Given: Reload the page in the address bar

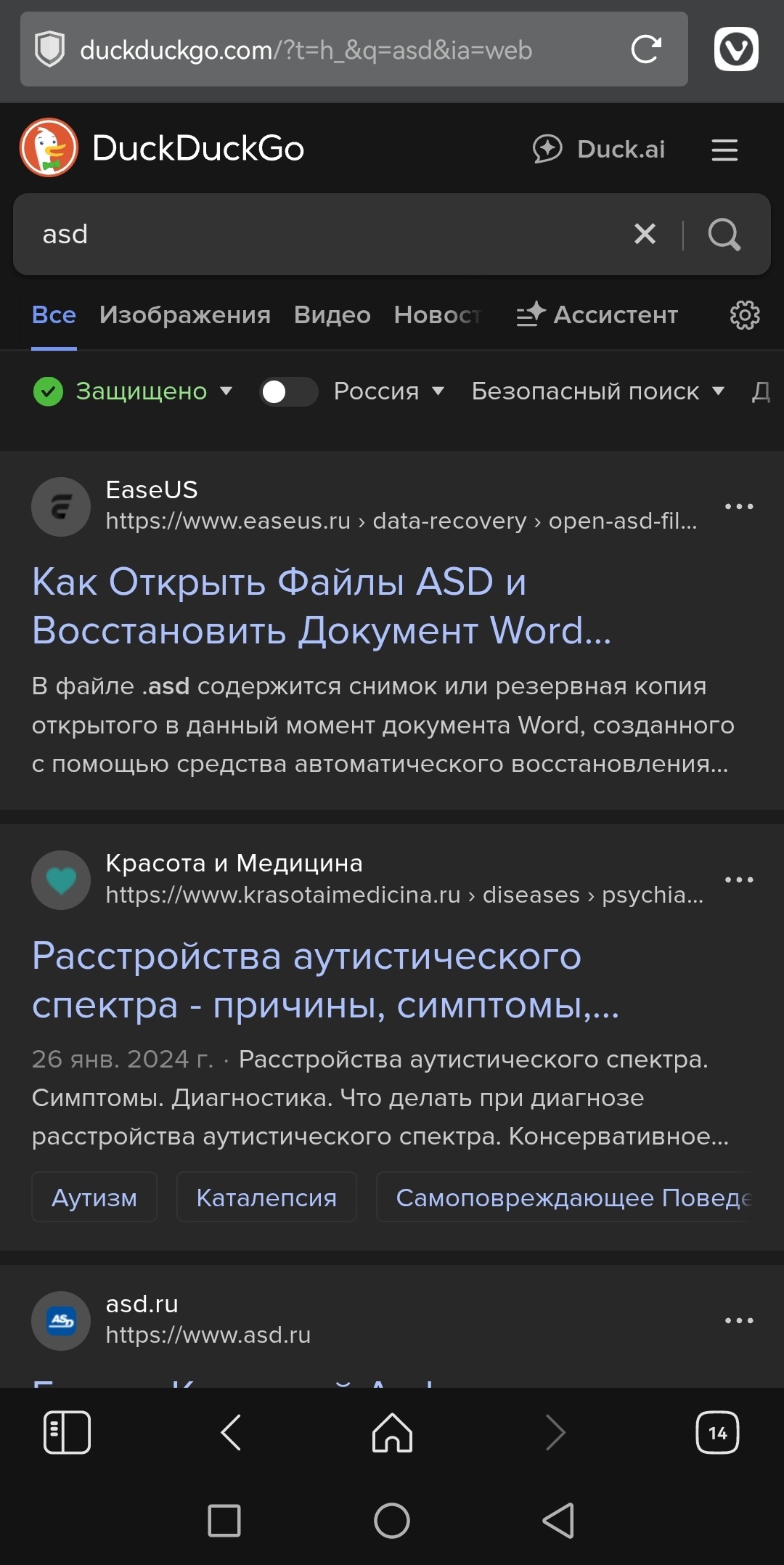Looking at the screenshot, I should pos(645,49).
